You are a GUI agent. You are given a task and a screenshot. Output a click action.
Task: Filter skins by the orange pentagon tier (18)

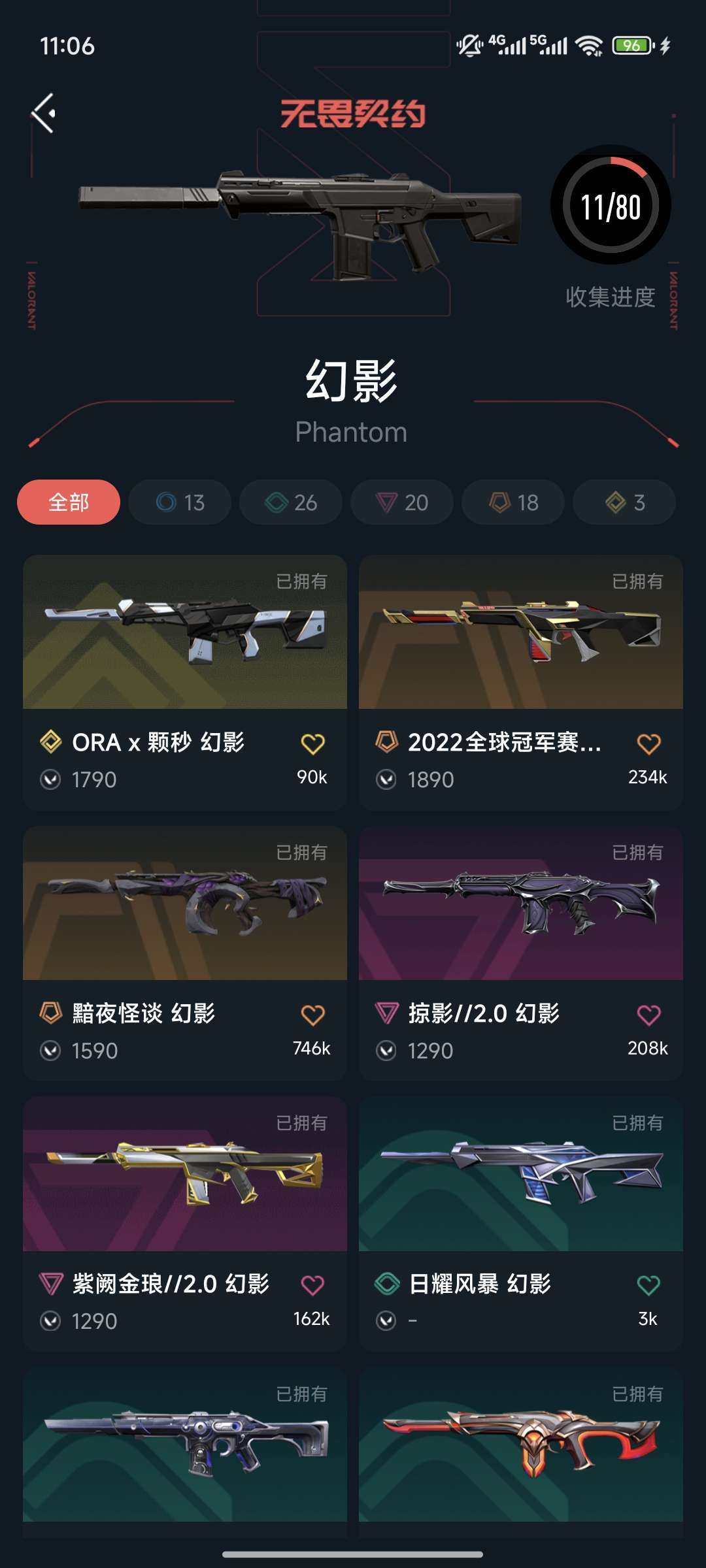(x=513, y=502)
